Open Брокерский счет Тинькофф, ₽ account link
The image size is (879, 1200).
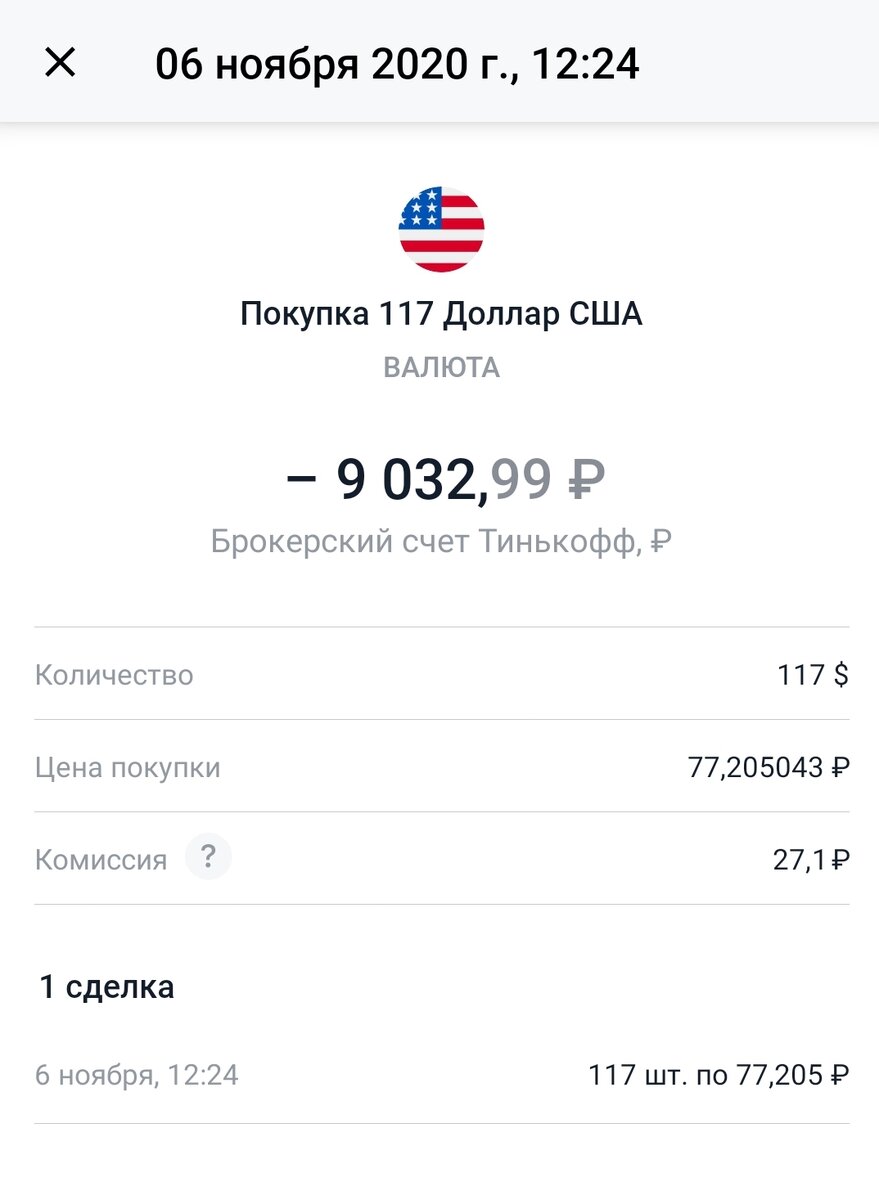coord(441,541)
